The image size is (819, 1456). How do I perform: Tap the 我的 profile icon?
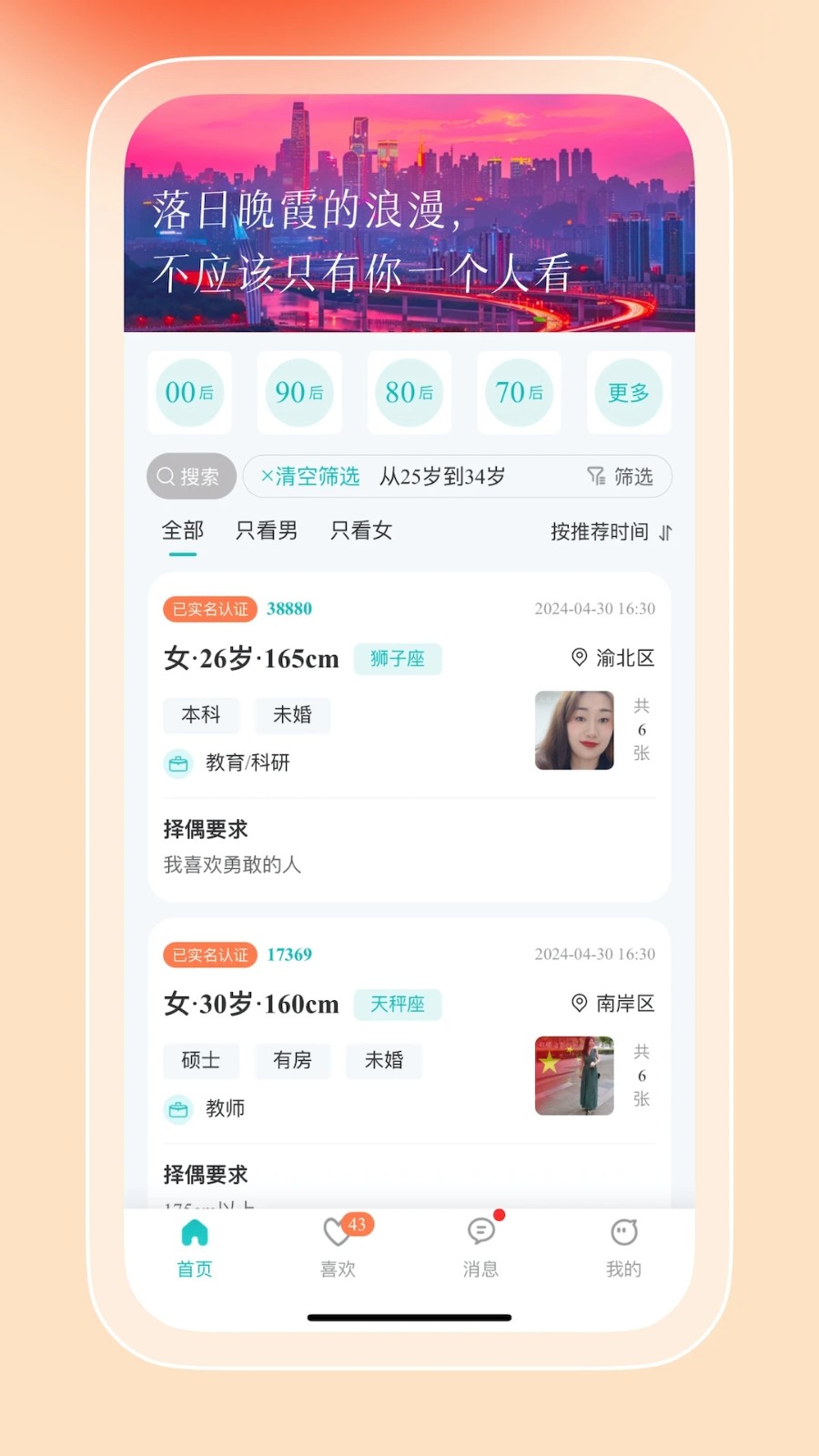(622, 1233)
